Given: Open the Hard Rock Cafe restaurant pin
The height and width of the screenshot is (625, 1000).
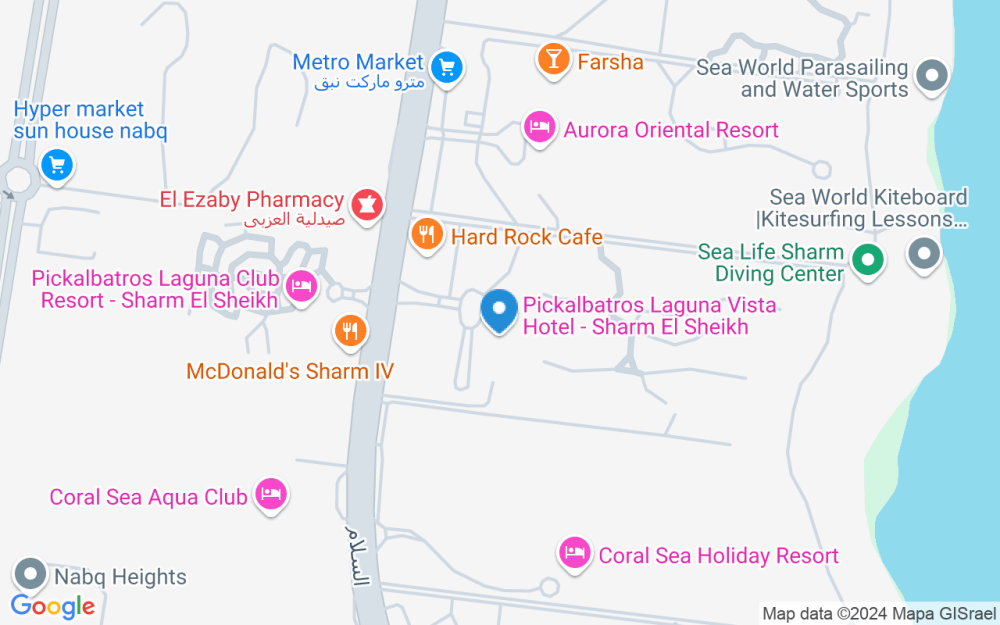Looking at the screenshot, I should [x=427, y=235].
